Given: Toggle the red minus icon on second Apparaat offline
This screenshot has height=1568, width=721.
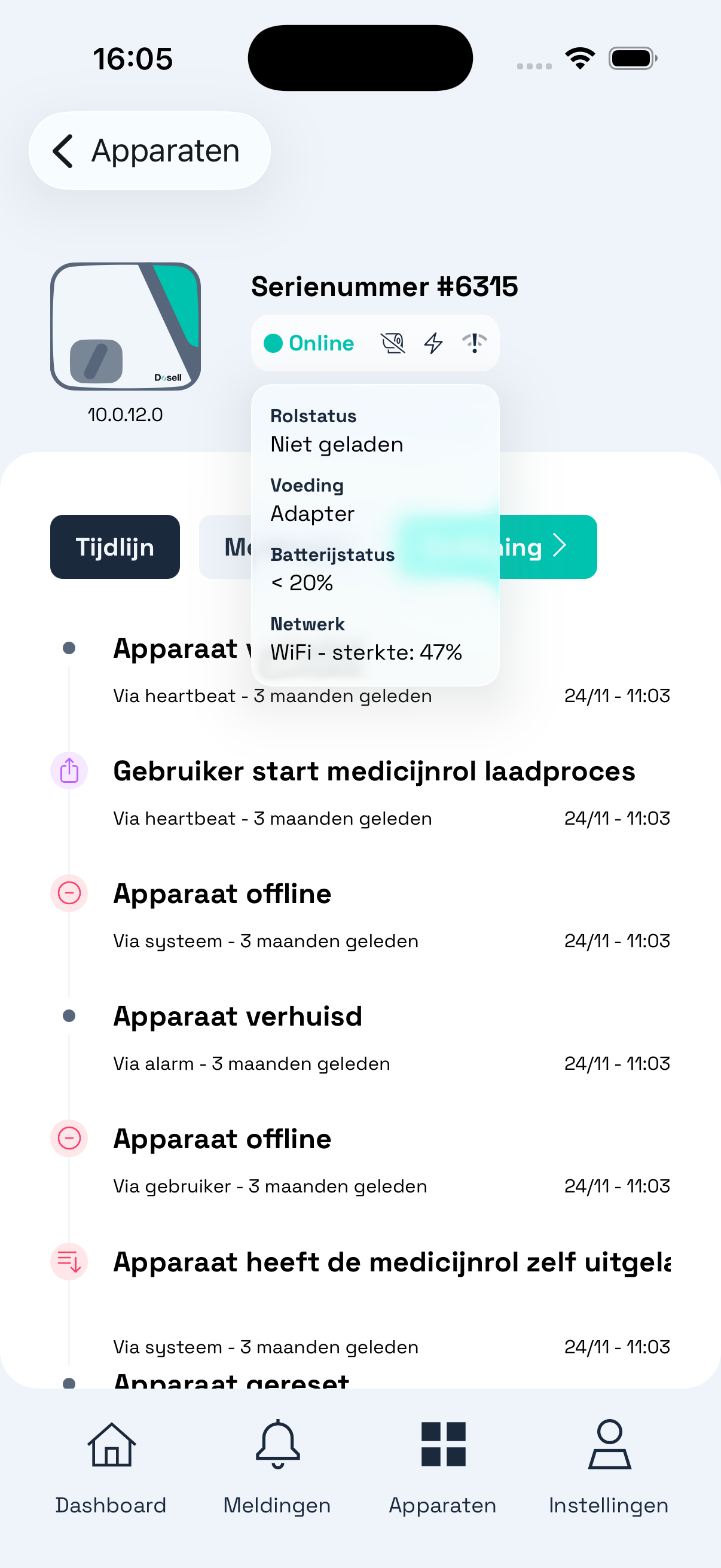Looking at the screenshot, I should [69, 1138].
